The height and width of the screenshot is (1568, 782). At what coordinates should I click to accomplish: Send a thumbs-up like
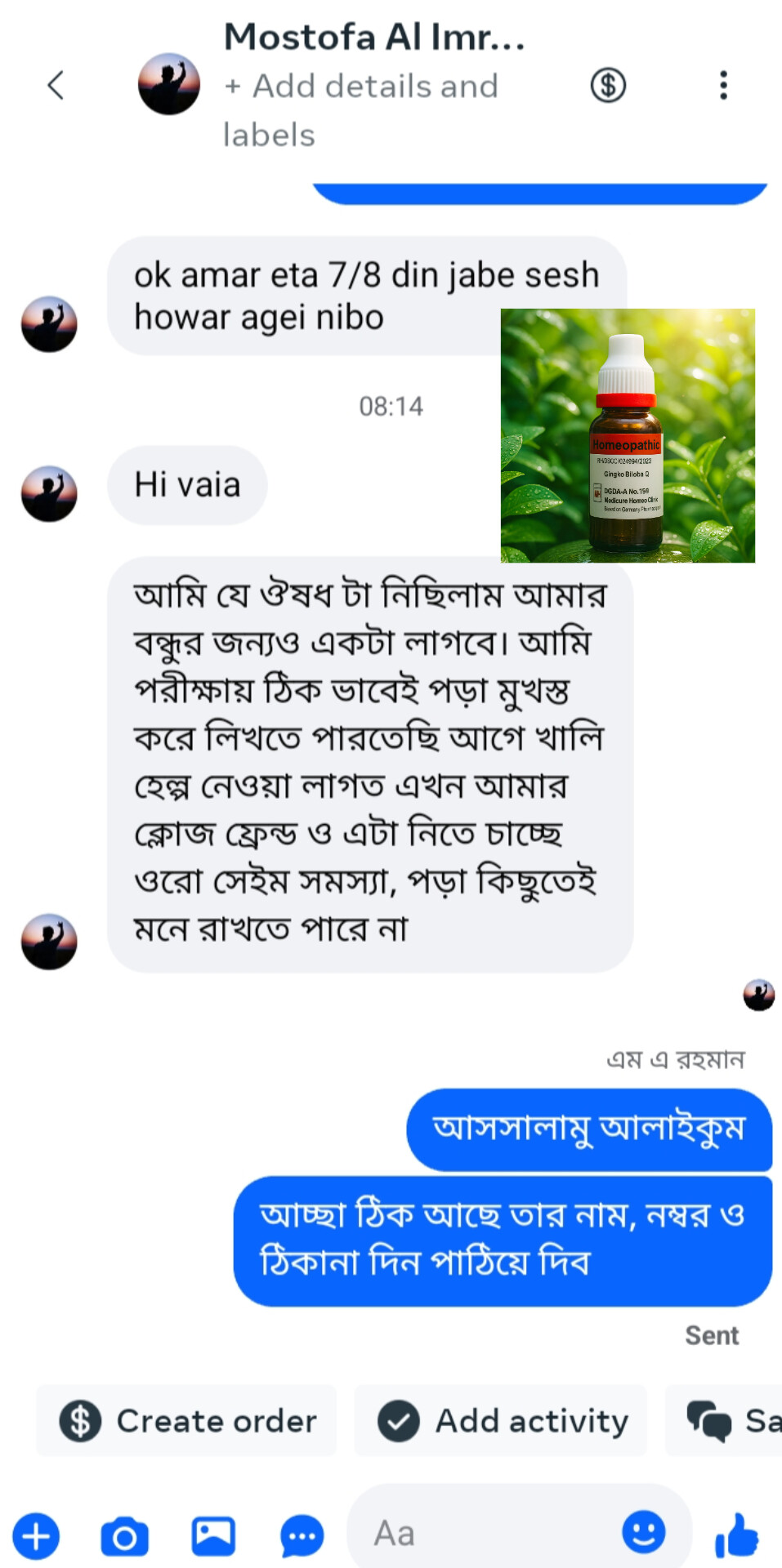click(x=737, y=1535)
